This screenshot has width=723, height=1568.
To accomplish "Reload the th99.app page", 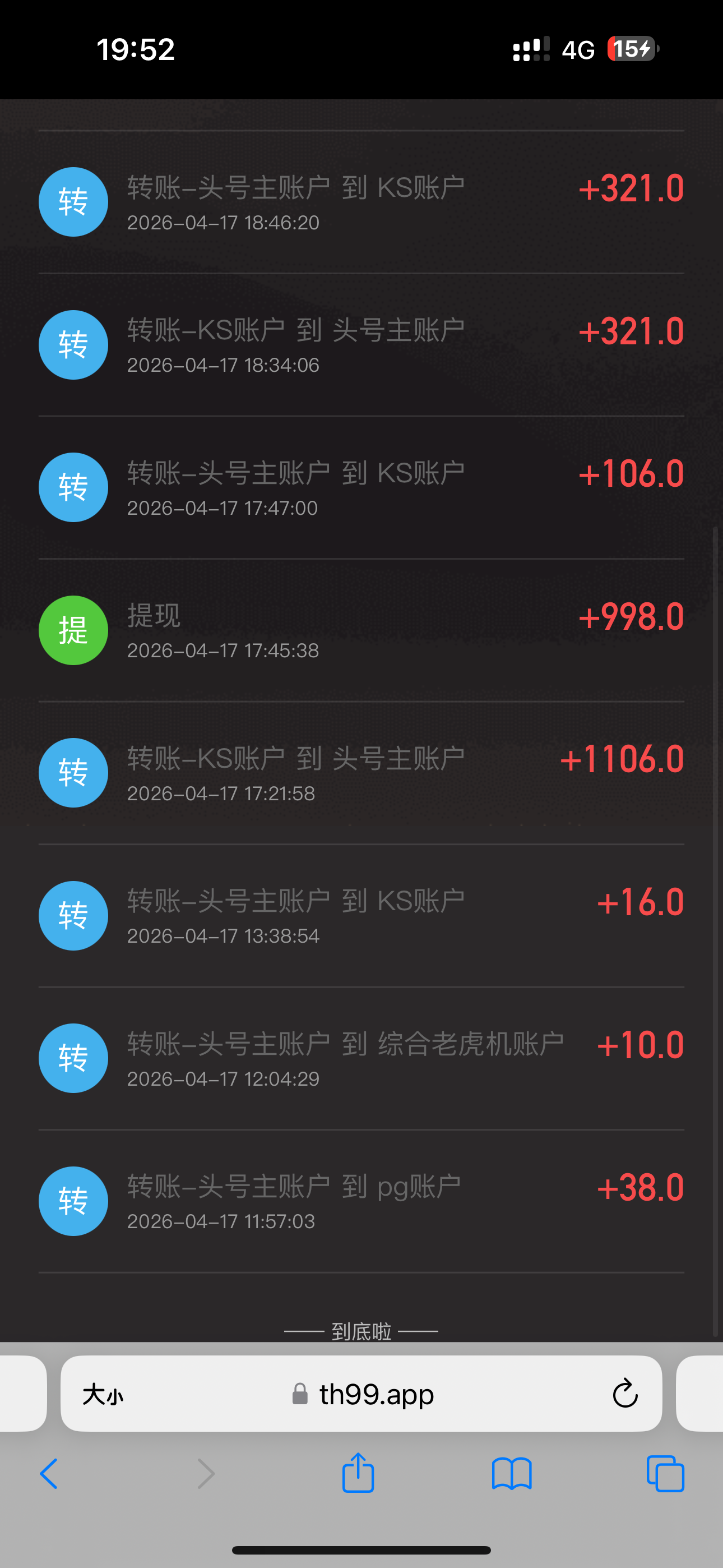I will [x=625, y=1394].
